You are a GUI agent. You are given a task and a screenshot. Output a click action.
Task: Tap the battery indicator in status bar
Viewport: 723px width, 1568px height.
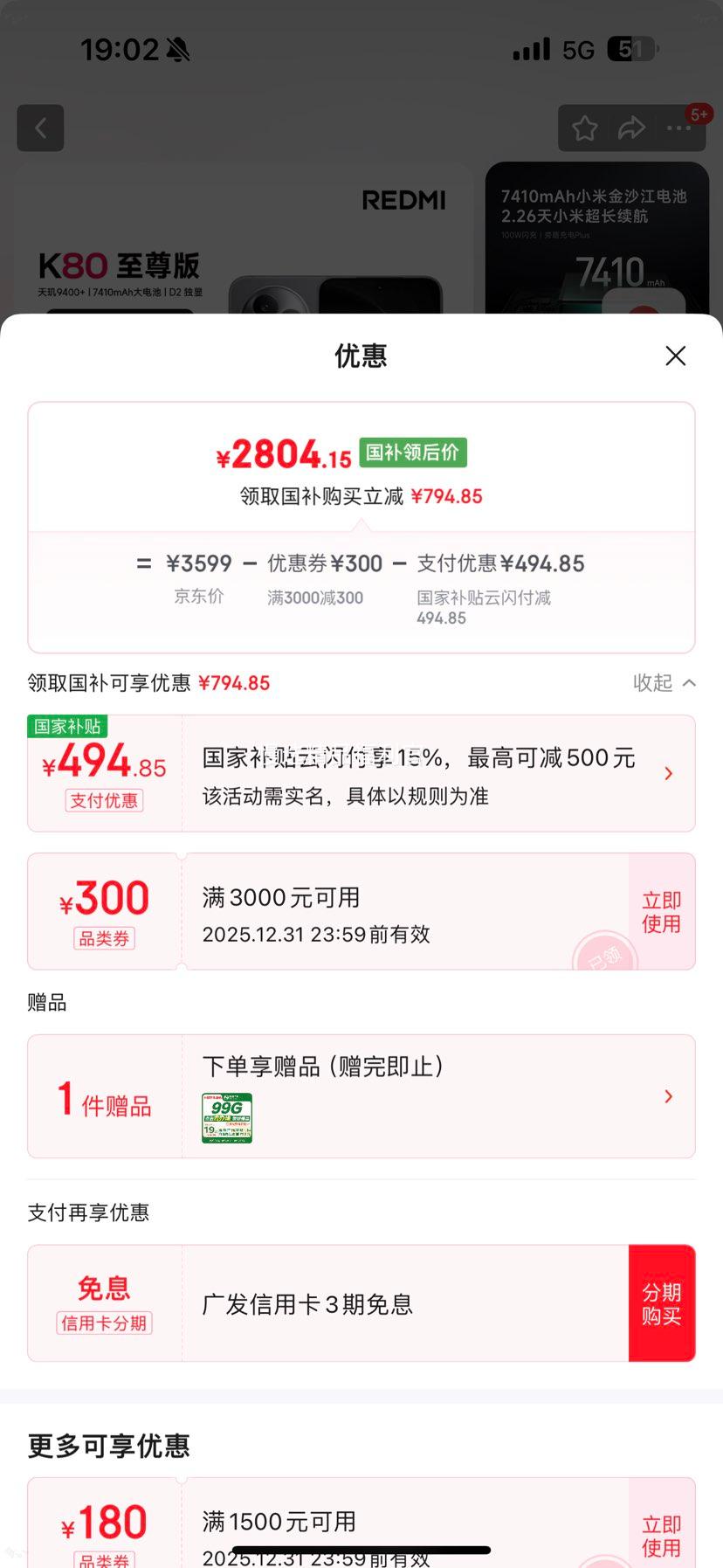click(630, 50)
